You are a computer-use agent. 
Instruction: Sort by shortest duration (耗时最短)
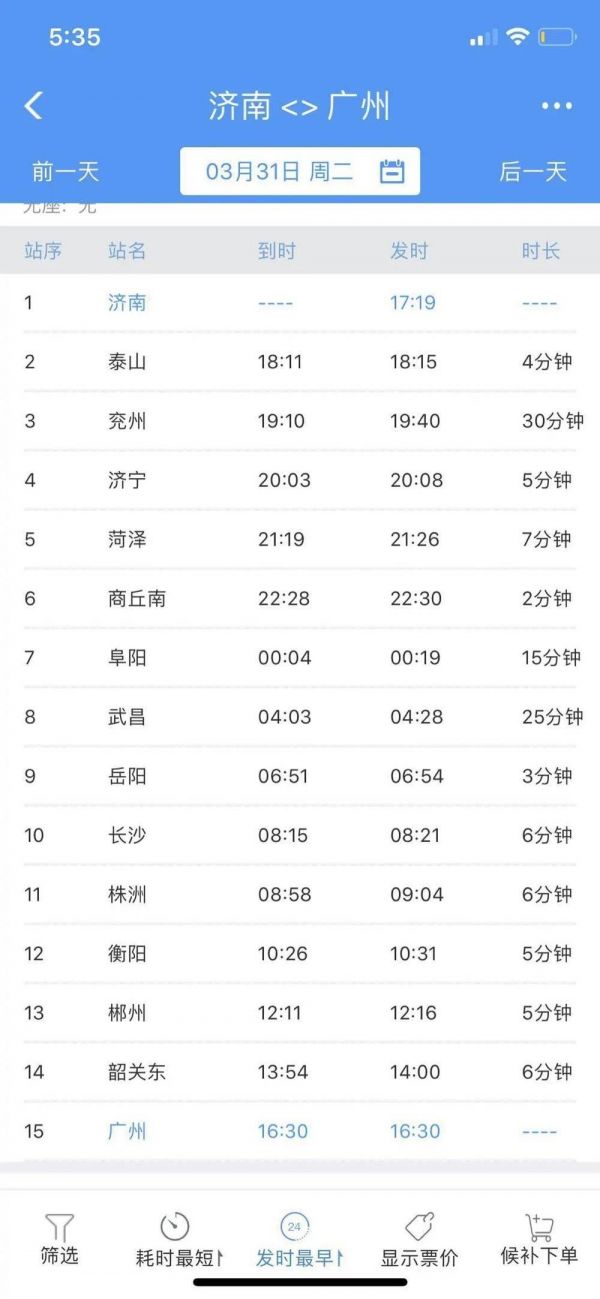(178, 1239)
